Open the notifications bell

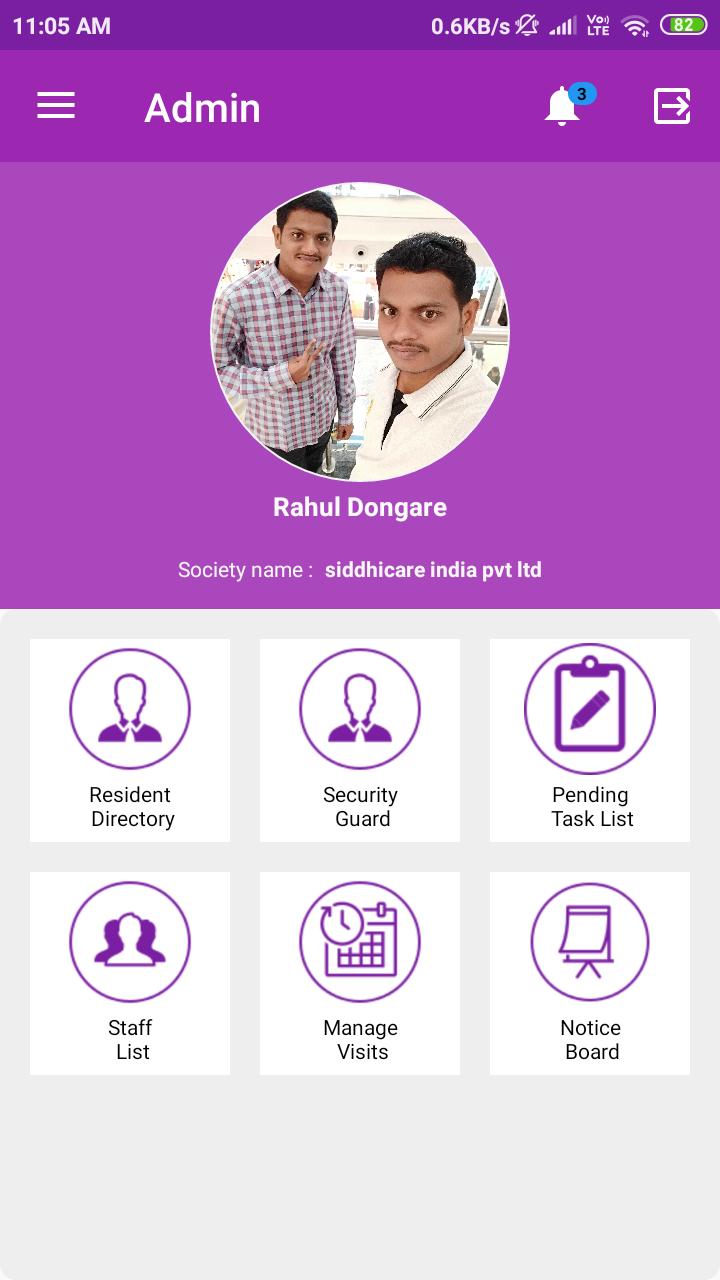pyautogui.click(x=563, y=106)
